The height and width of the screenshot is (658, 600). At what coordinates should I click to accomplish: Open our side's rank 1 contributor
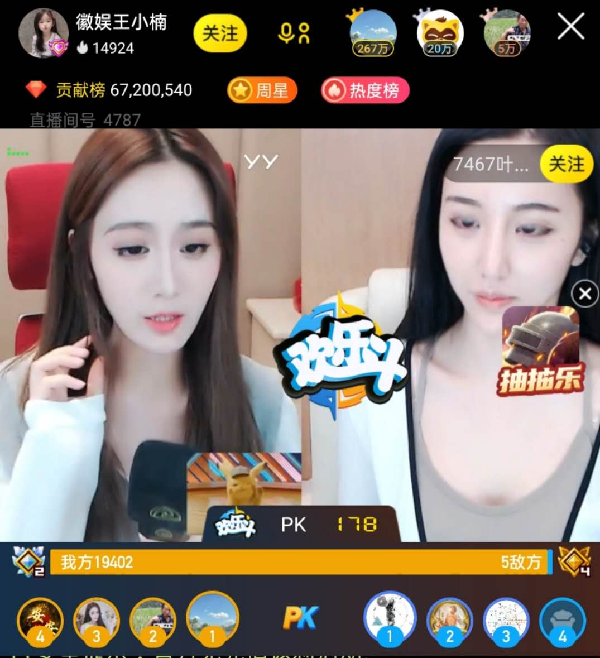(212, 618)
